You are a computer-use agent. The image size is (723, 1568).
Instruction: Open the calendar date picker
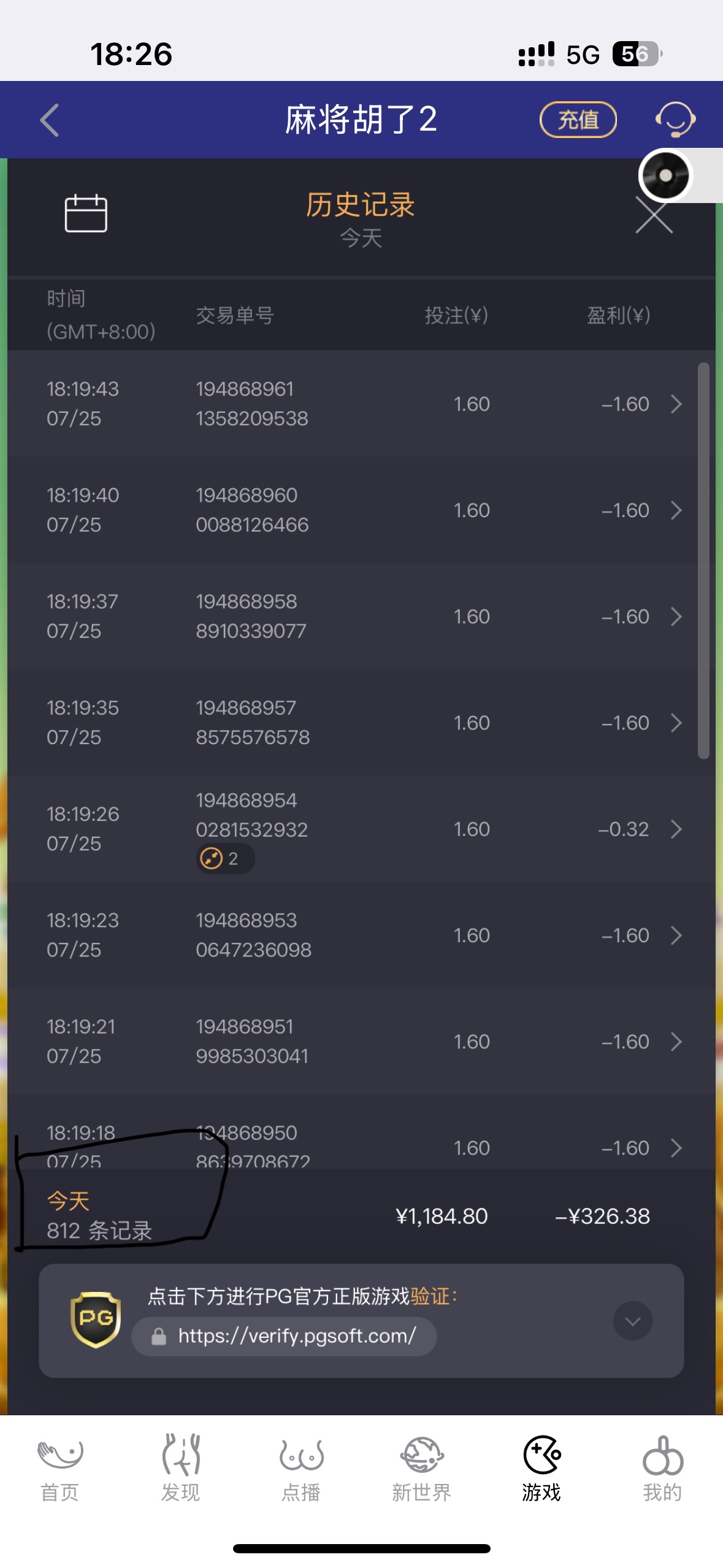[86, 213]
